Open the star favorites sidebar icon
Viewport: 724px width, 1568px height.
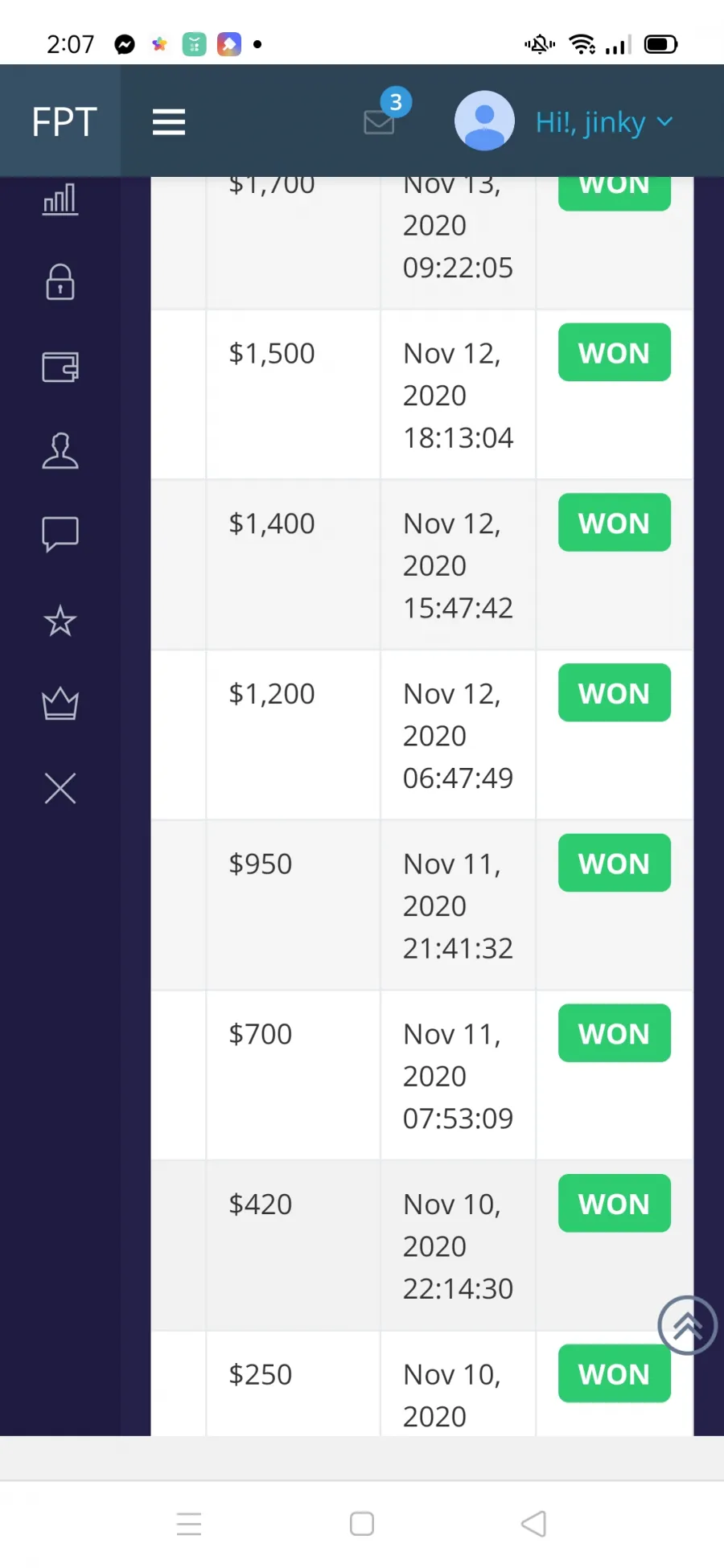(x=60, y=621)
